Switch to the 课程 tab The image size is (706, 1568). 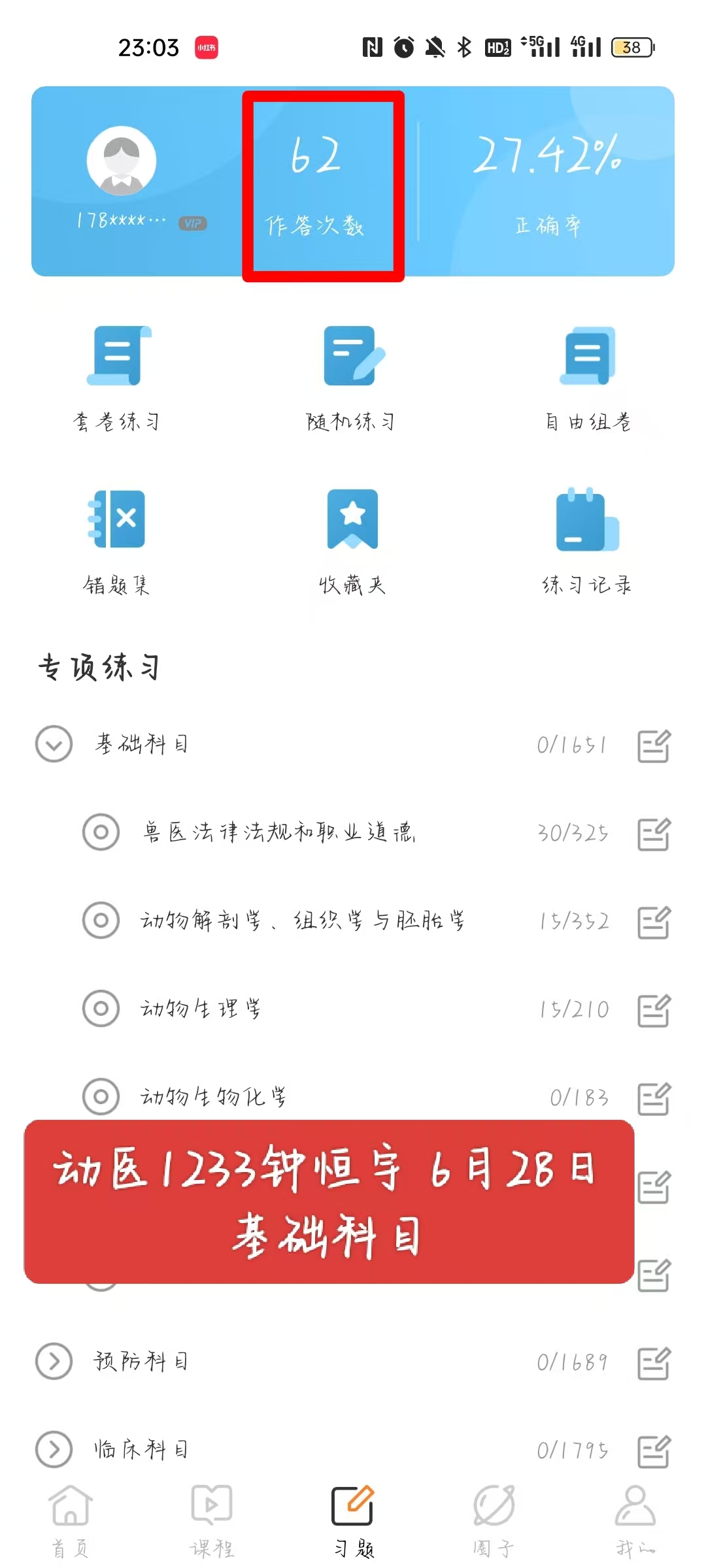[211, 1521]
